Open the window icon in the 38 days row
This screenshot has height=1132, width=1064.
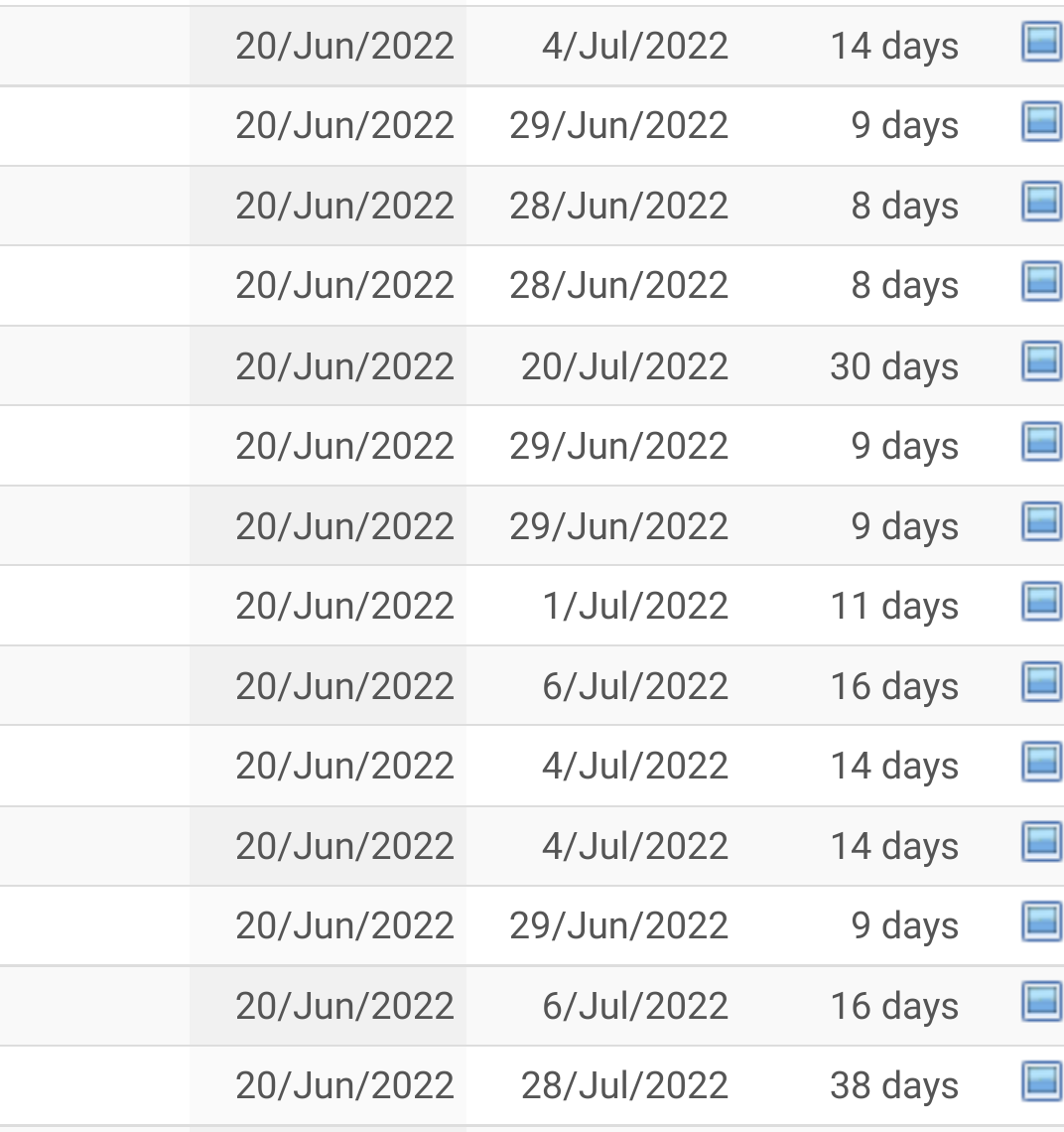point(1041,1082)
